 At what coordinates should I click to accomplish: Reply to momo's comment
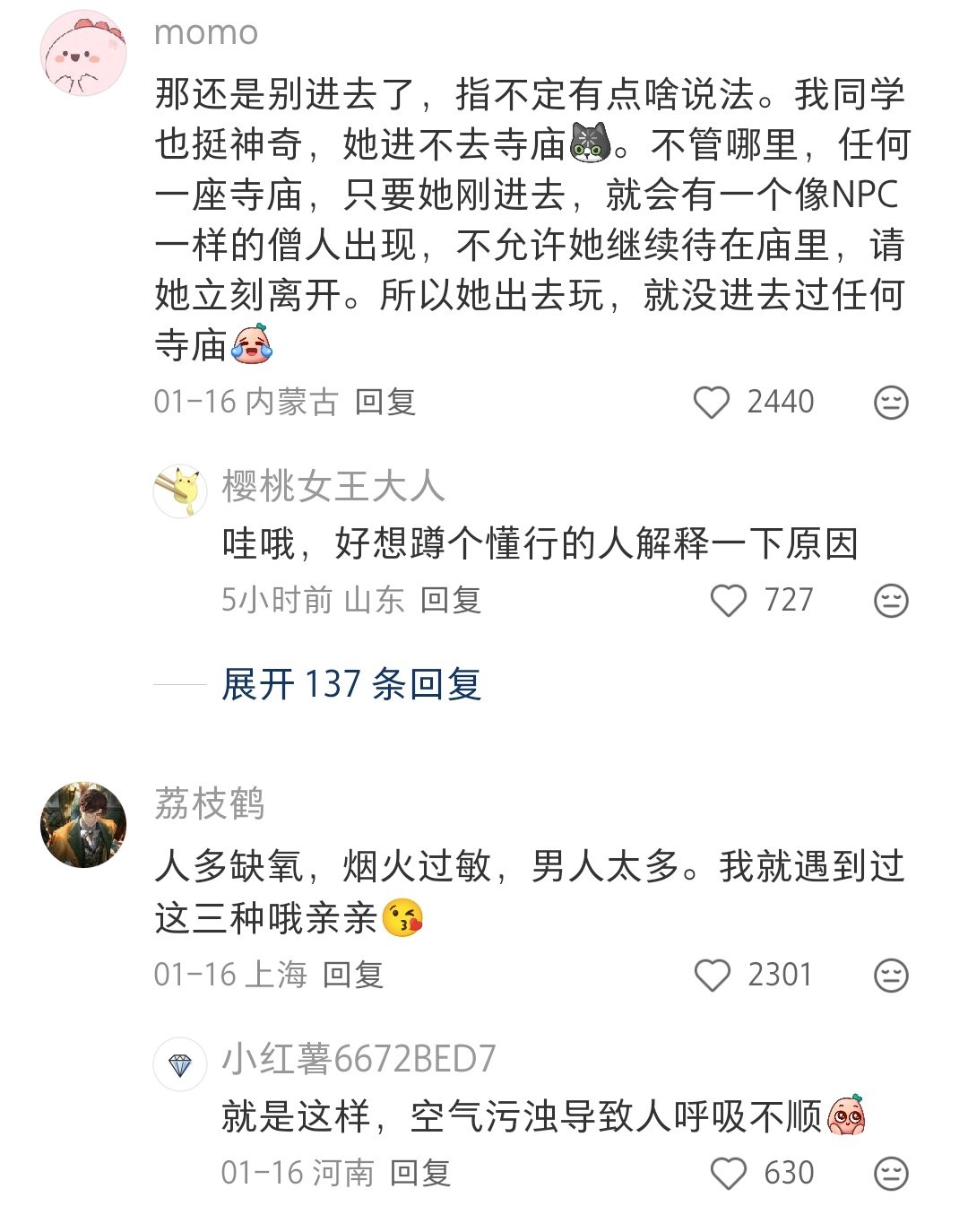(385, 402)
